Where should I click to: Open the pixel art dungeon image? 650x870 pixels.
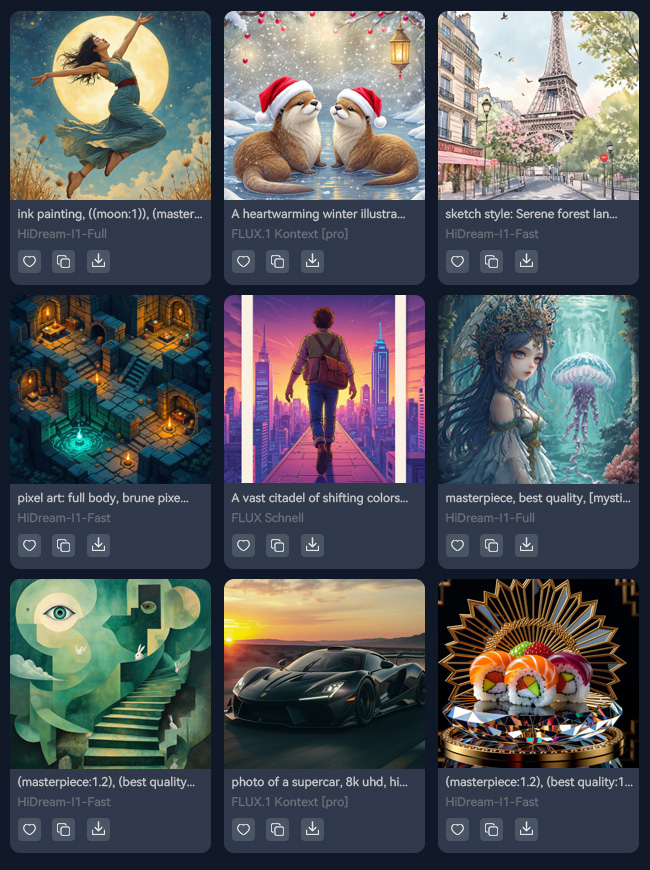[110, 389]
